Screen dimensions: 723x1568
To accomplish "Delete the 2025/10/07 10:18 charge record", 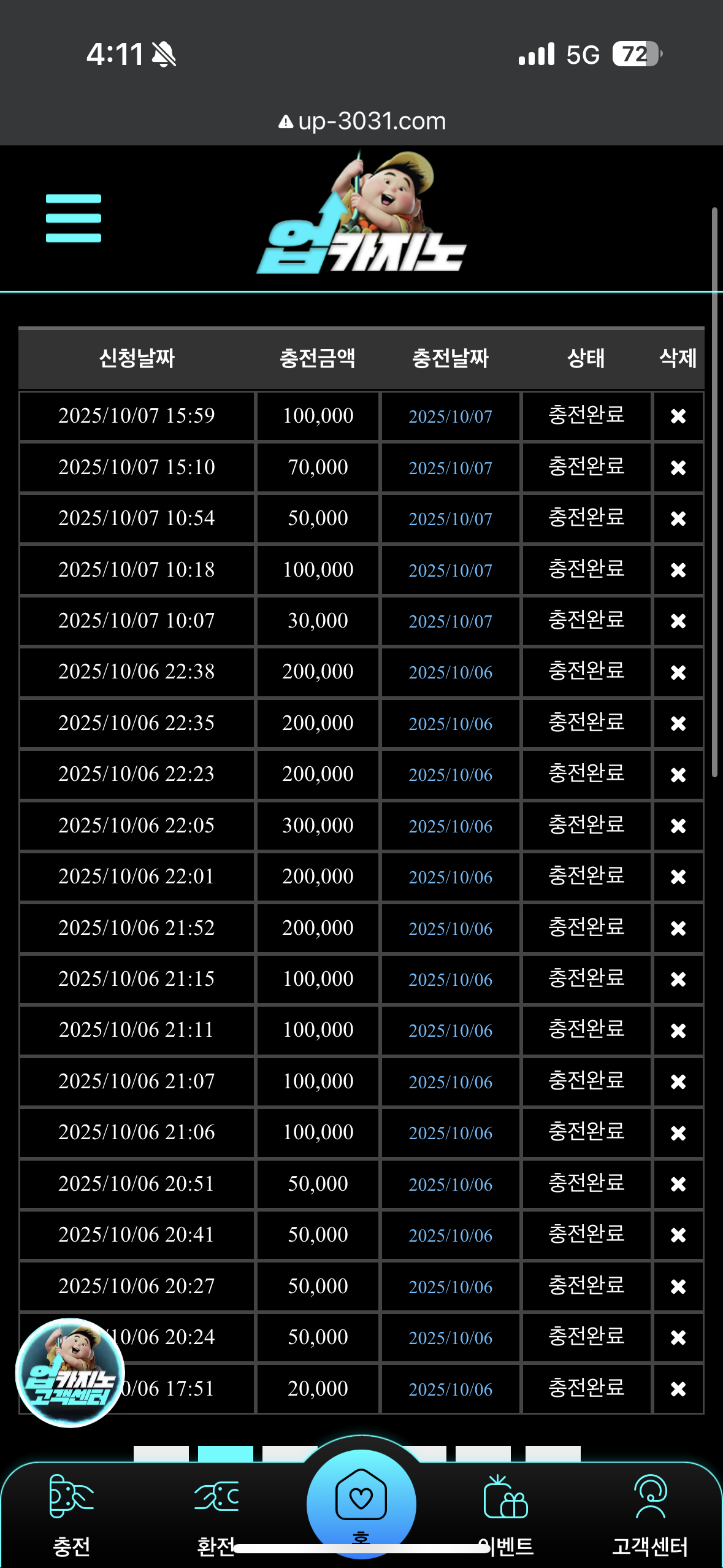I will [678, 571].
